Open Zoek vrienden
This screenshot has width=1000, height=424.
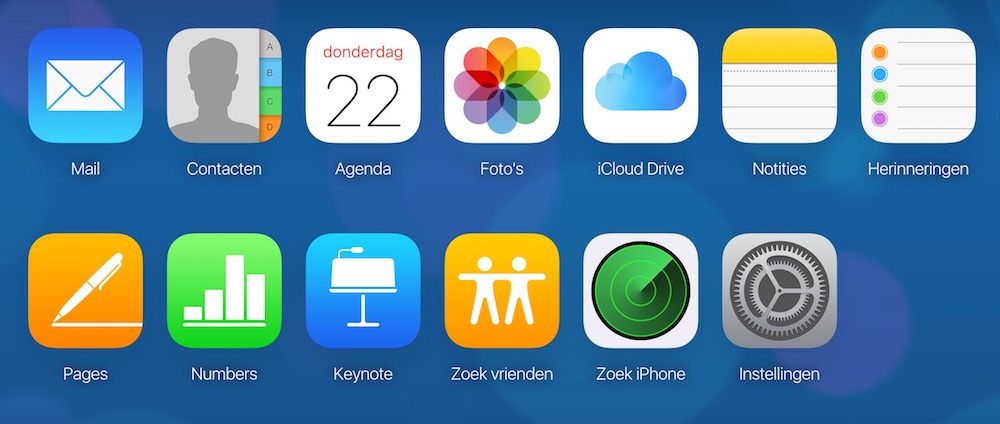pyautogui.click(x=502, y=291)
